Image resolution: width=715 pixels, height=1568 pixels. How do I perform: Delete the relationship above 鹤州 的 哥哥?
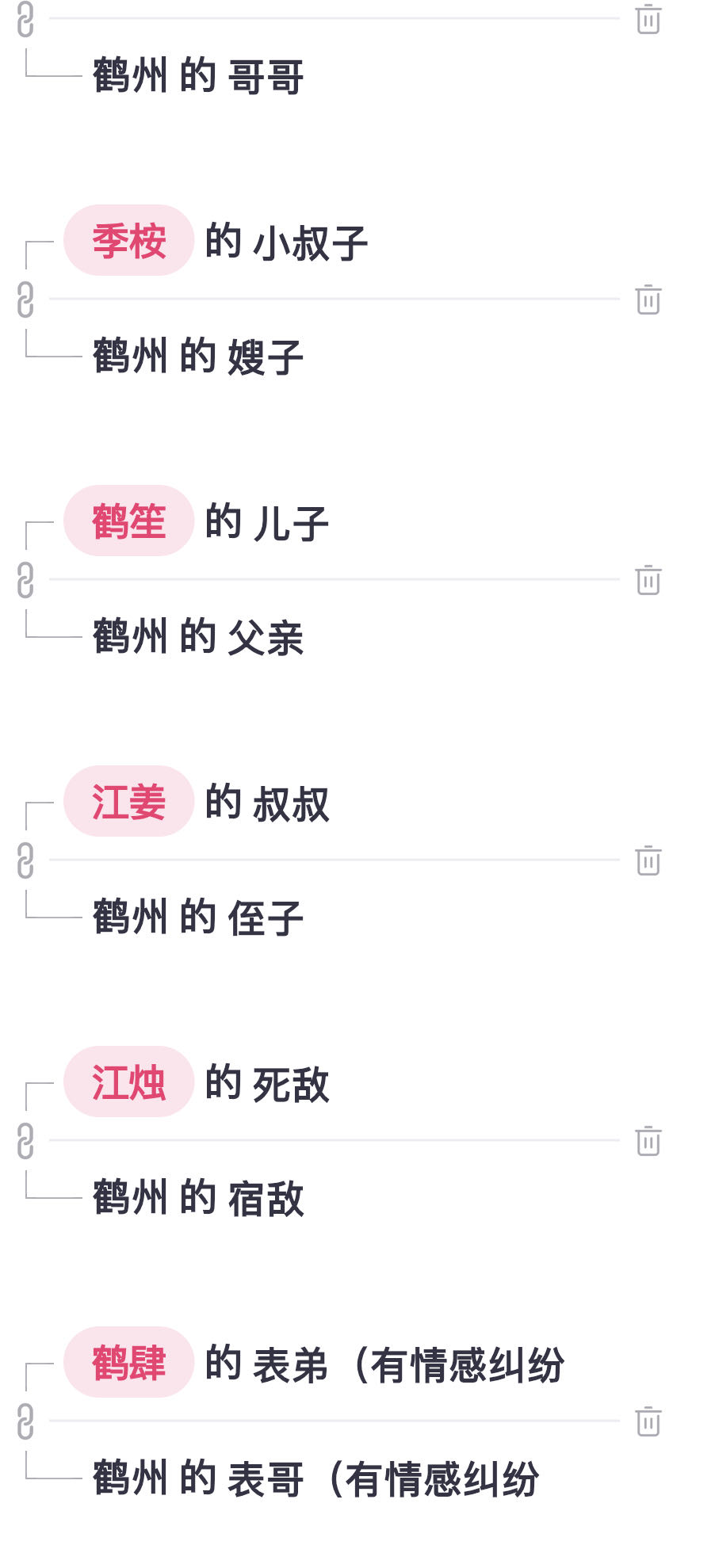(648, 19)
